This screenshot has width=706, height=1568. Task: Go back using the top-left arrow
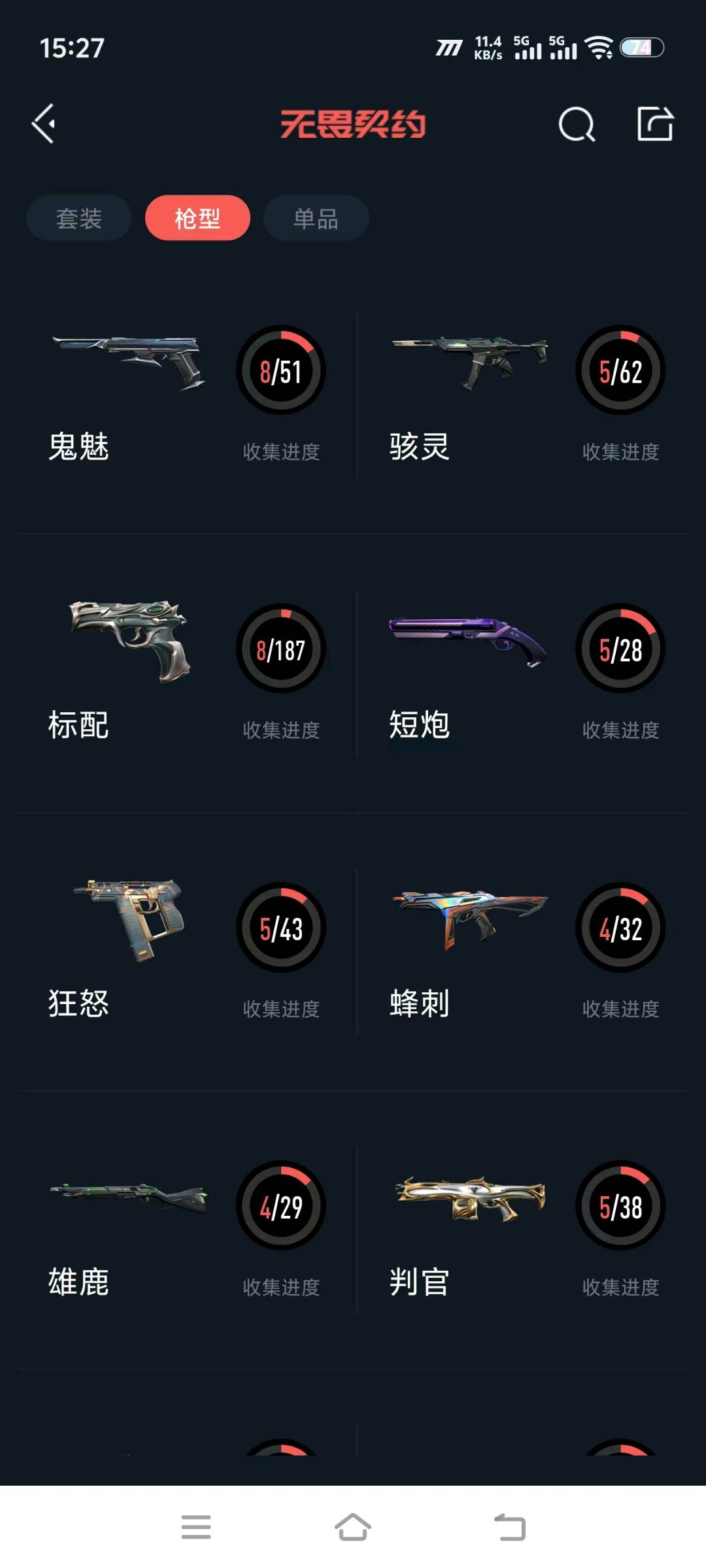43,123
